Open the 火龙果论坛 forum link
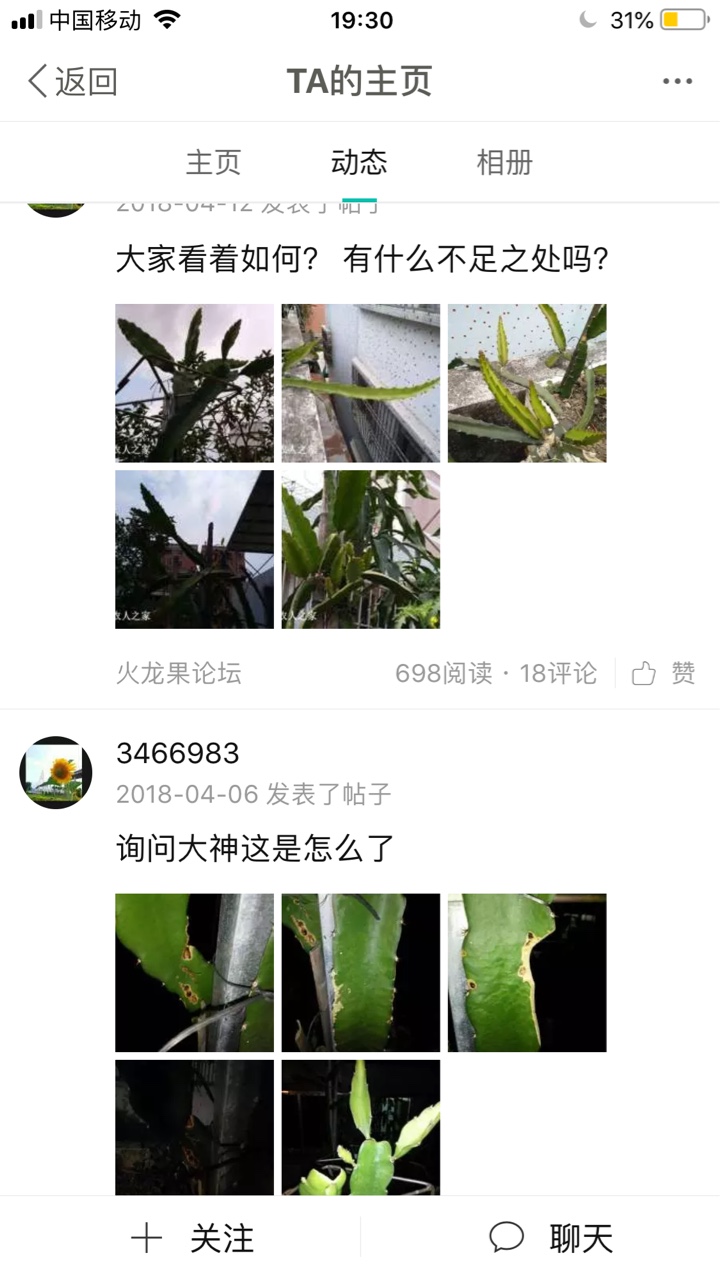The image size is (720, 1280). pos(178,673)
